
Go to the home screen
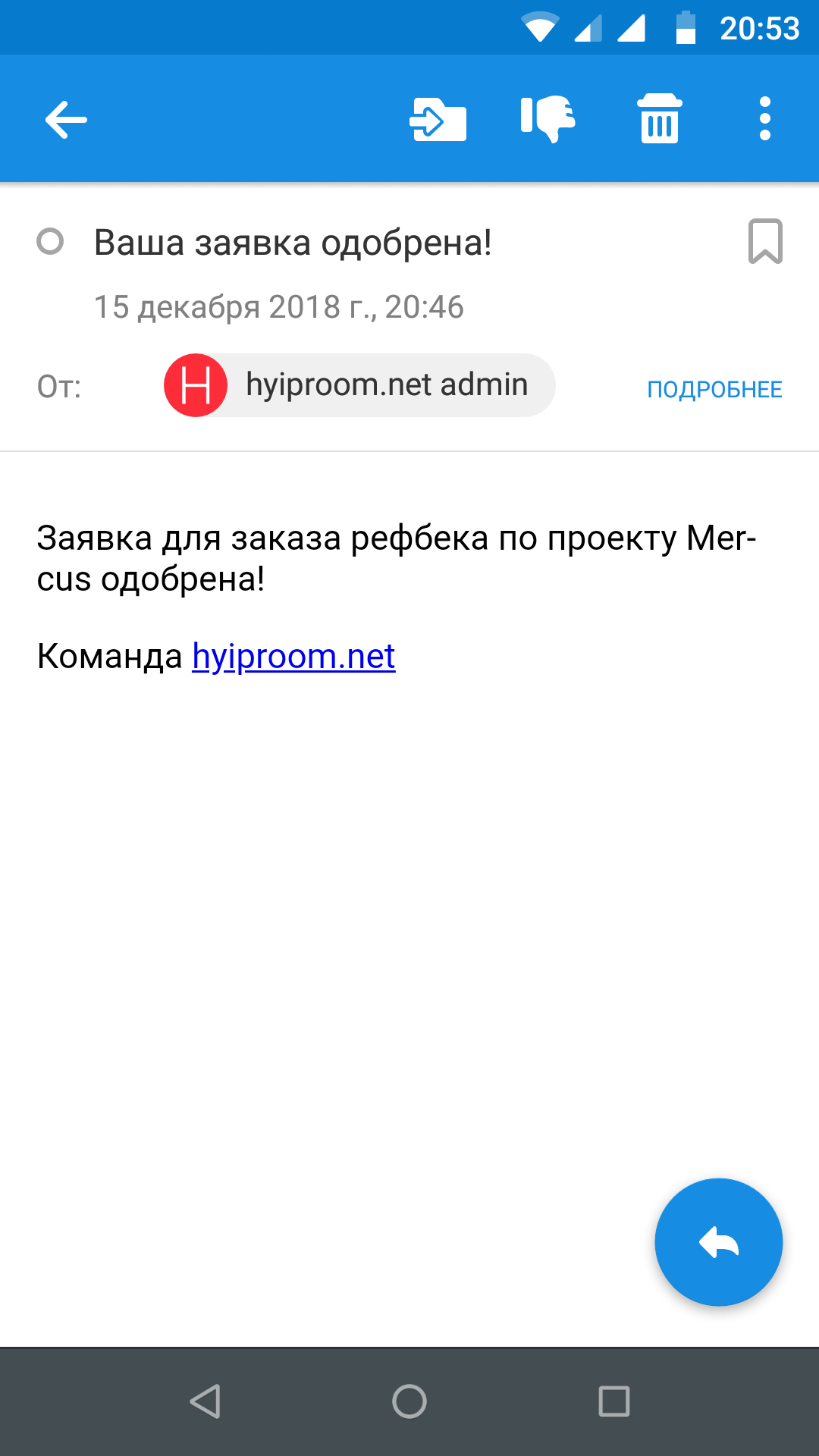coord(409,1401)
